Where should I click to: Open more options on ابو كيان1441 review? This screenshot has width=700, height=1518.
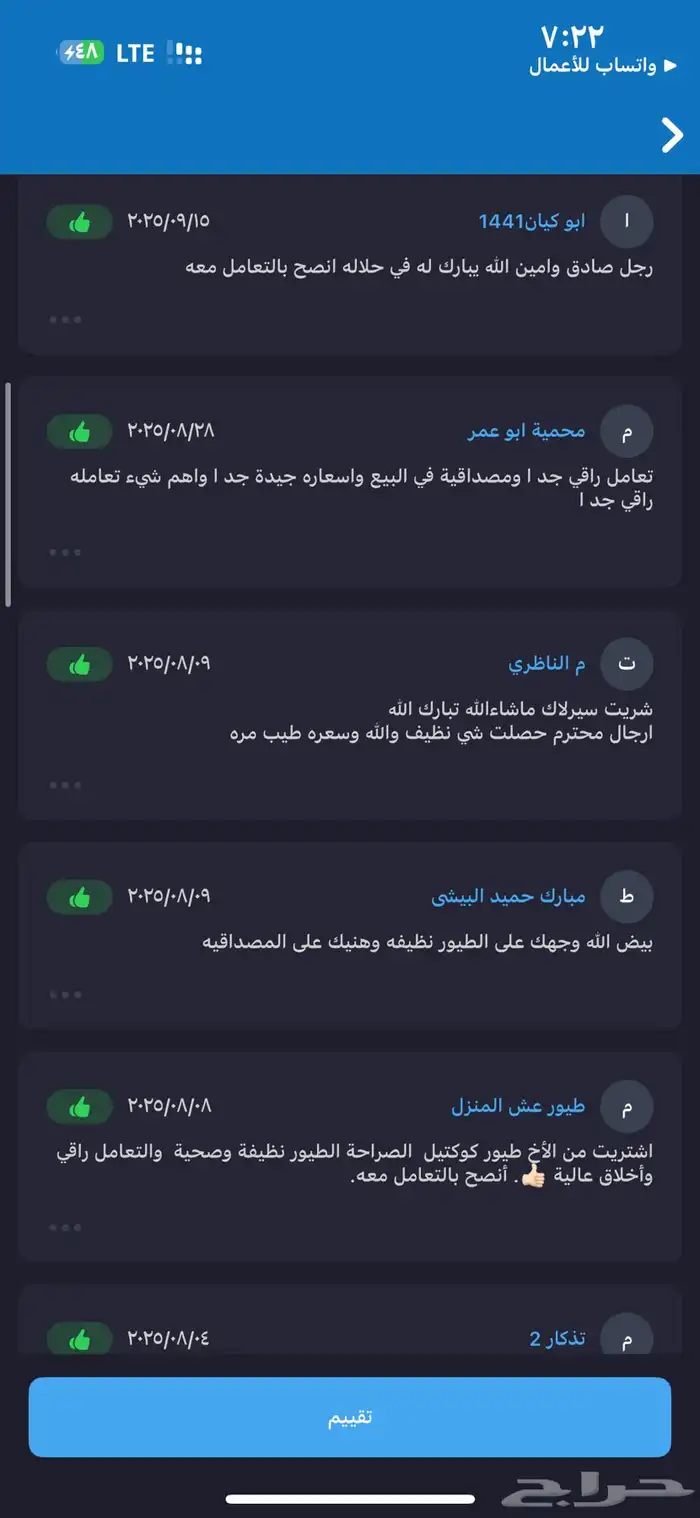click(x=65, y=320)
